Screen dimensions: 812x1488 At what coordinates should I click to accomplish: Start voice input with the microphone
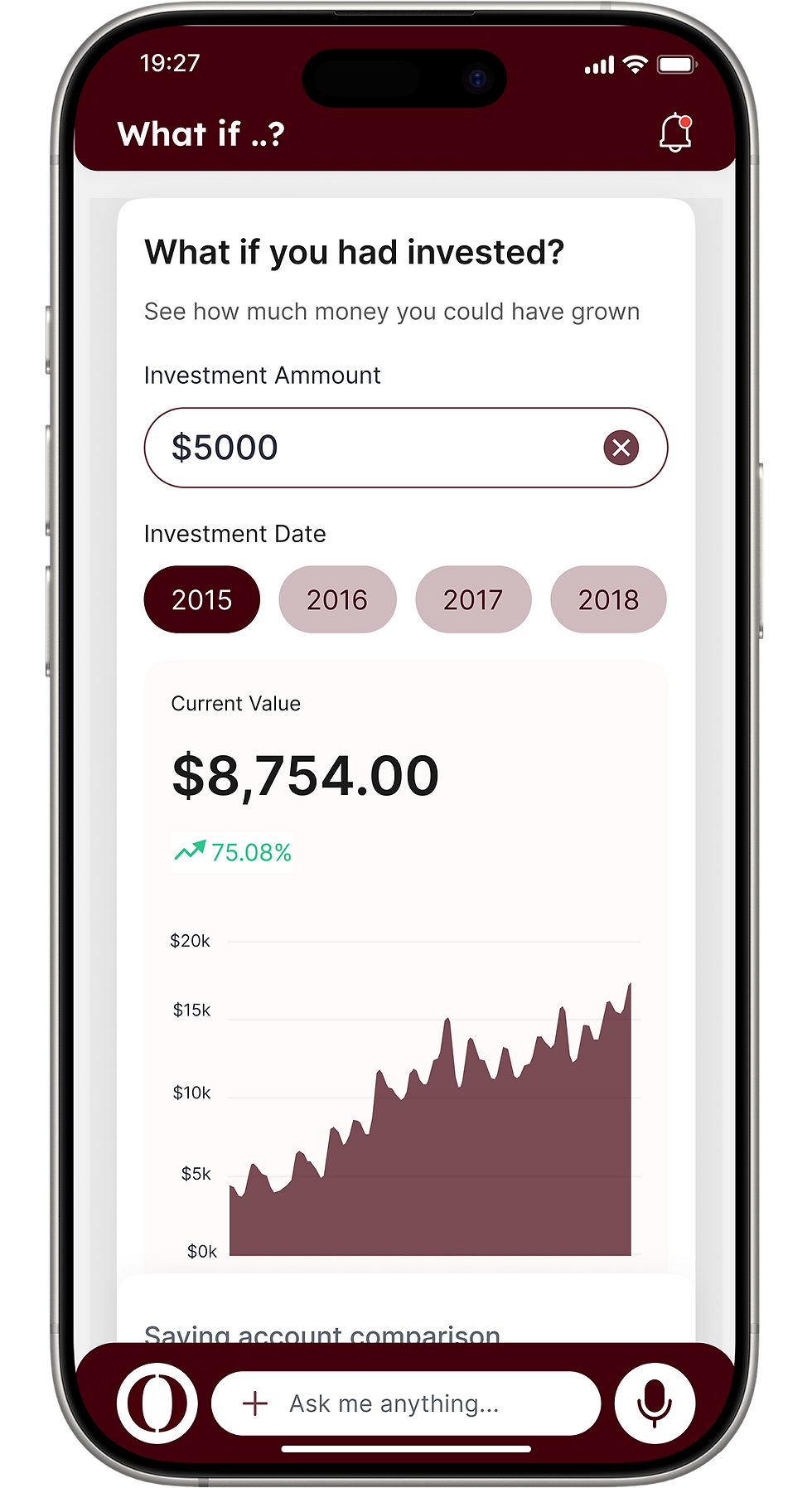655,1403
